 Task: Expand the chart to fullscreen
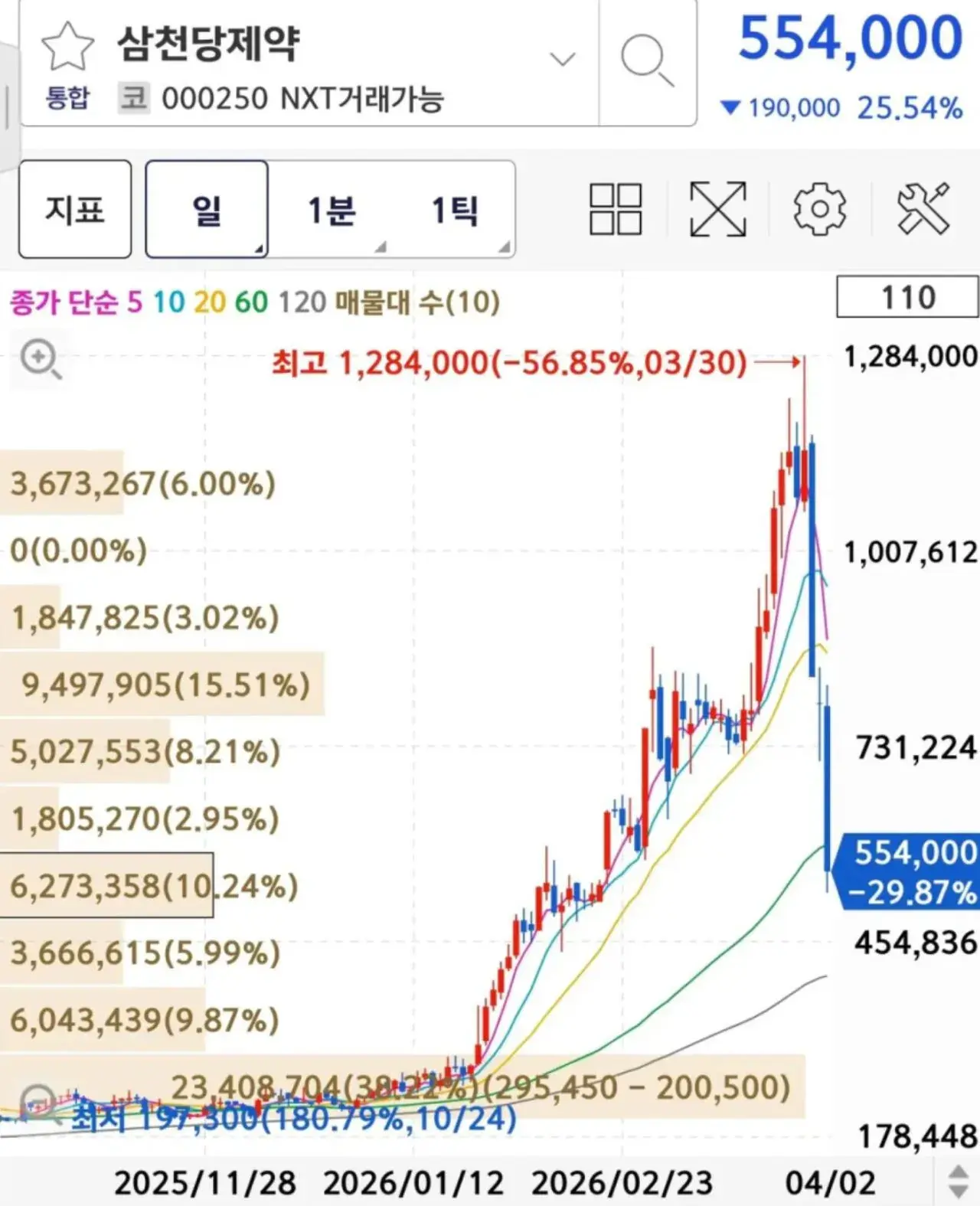[717, 209]
